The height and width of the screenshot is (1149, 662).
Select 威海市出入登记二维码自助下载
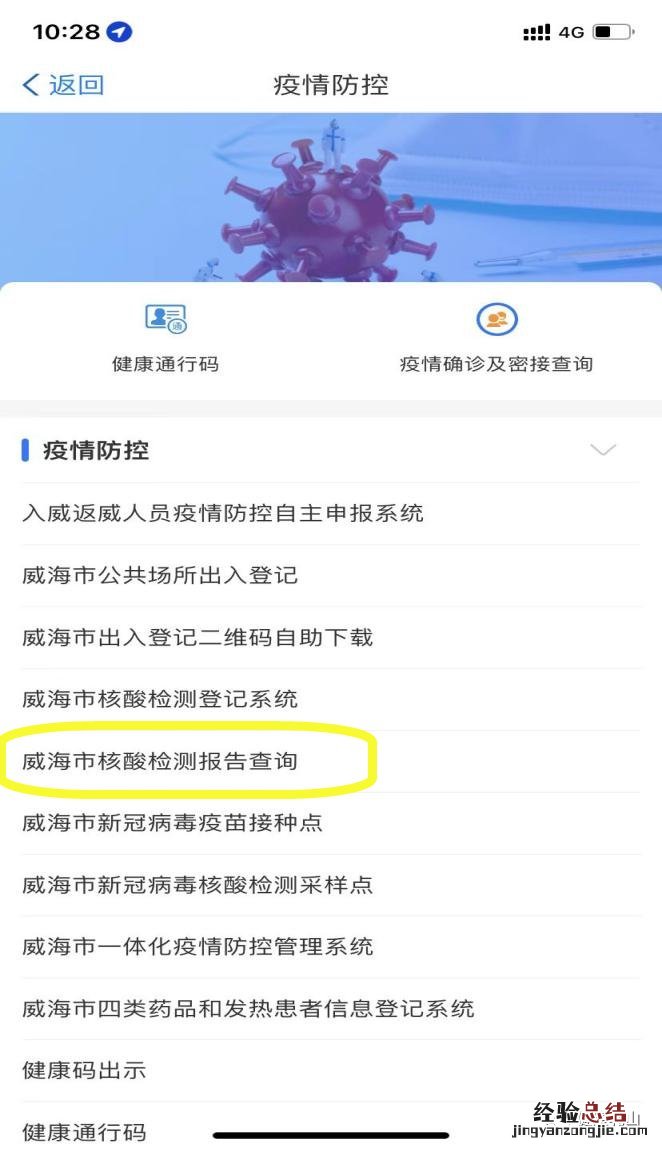[x=197, y=637]
